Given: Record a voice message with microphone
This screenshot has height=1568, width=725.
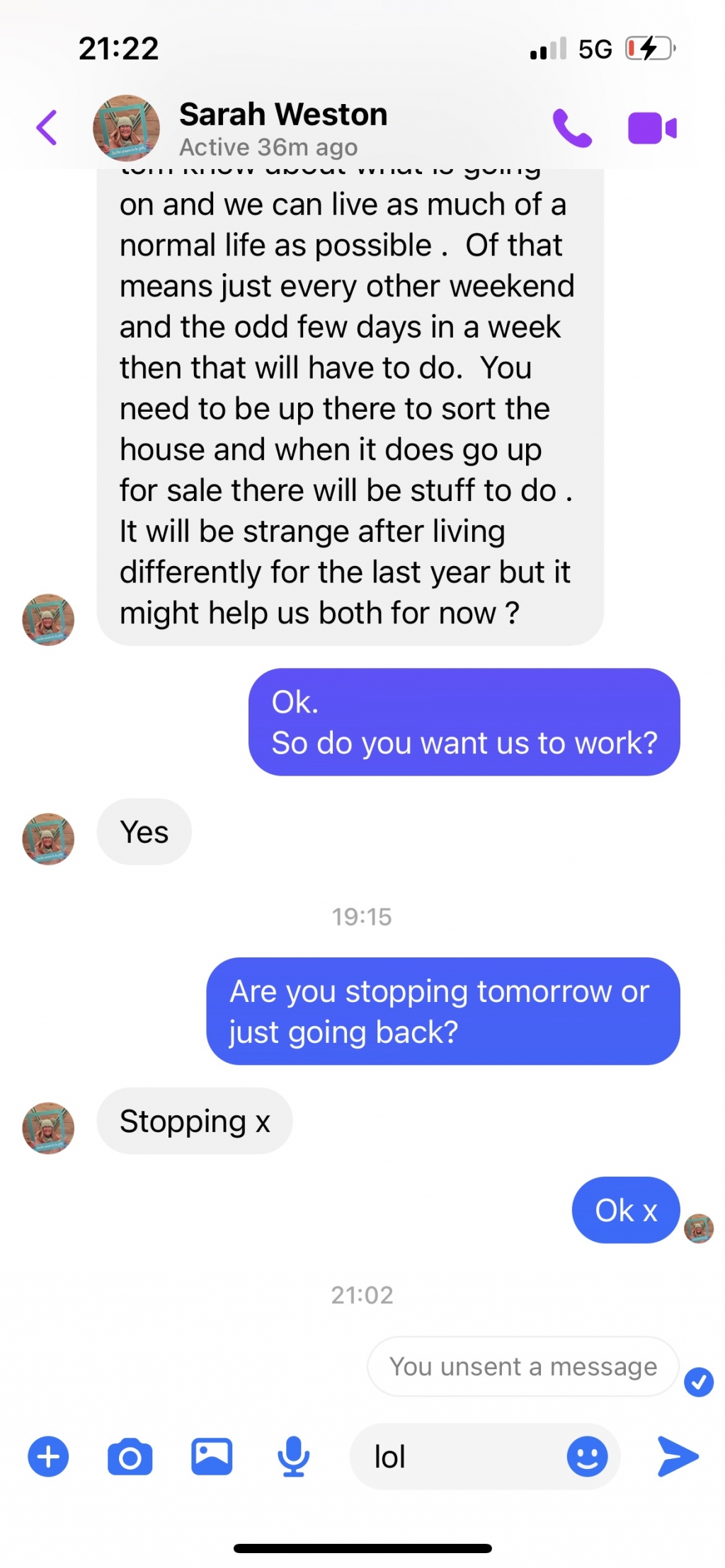Looking at the screenshot, I should click(x=293, y=1457).
